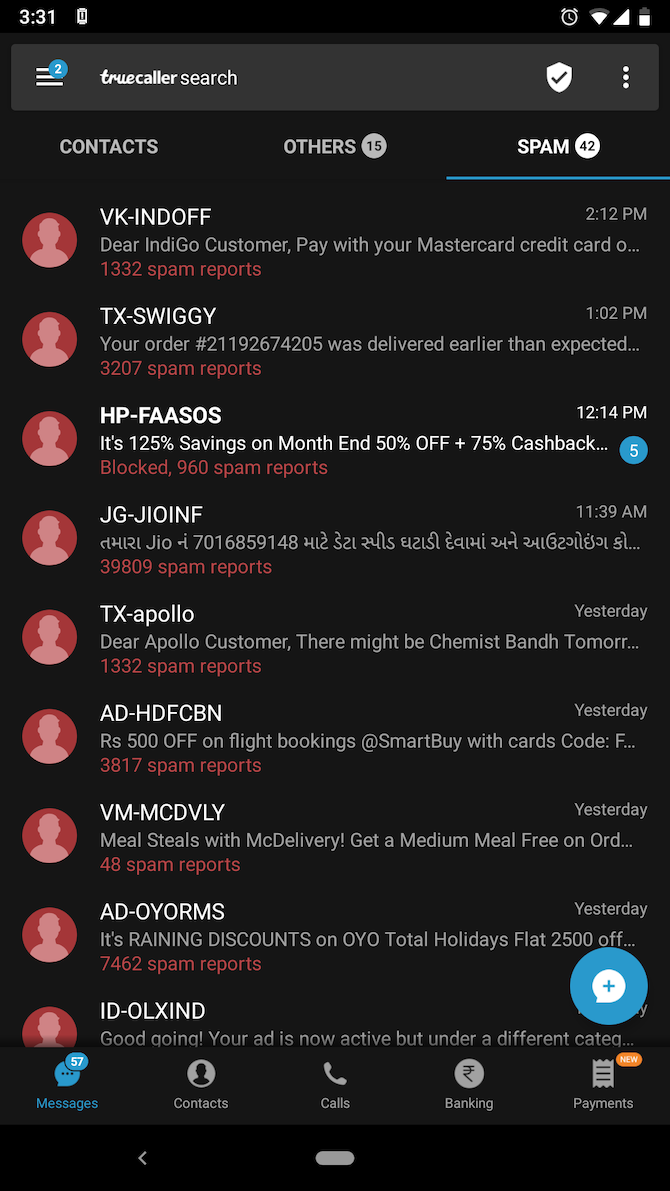
Task: Switch to the Contacts top tab
Action: (109, 147)
